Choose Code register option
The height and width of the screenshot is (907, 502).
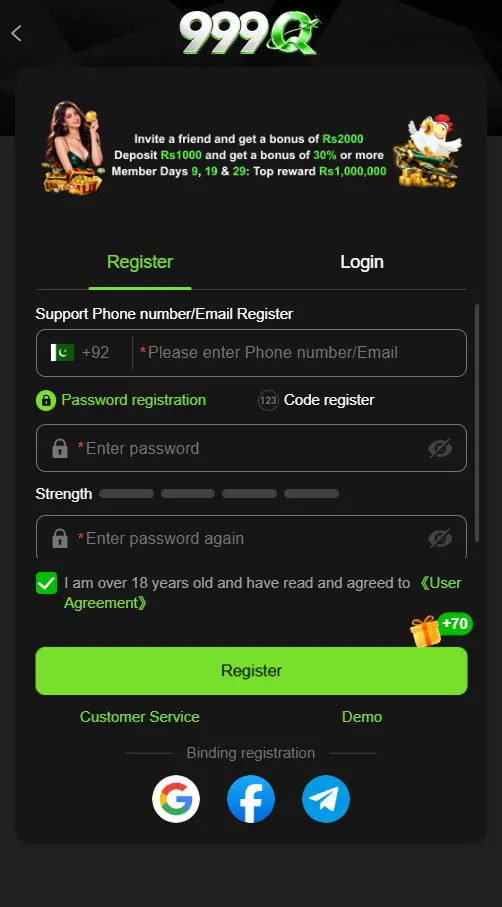pyautogui.click(x=316, y=400)
